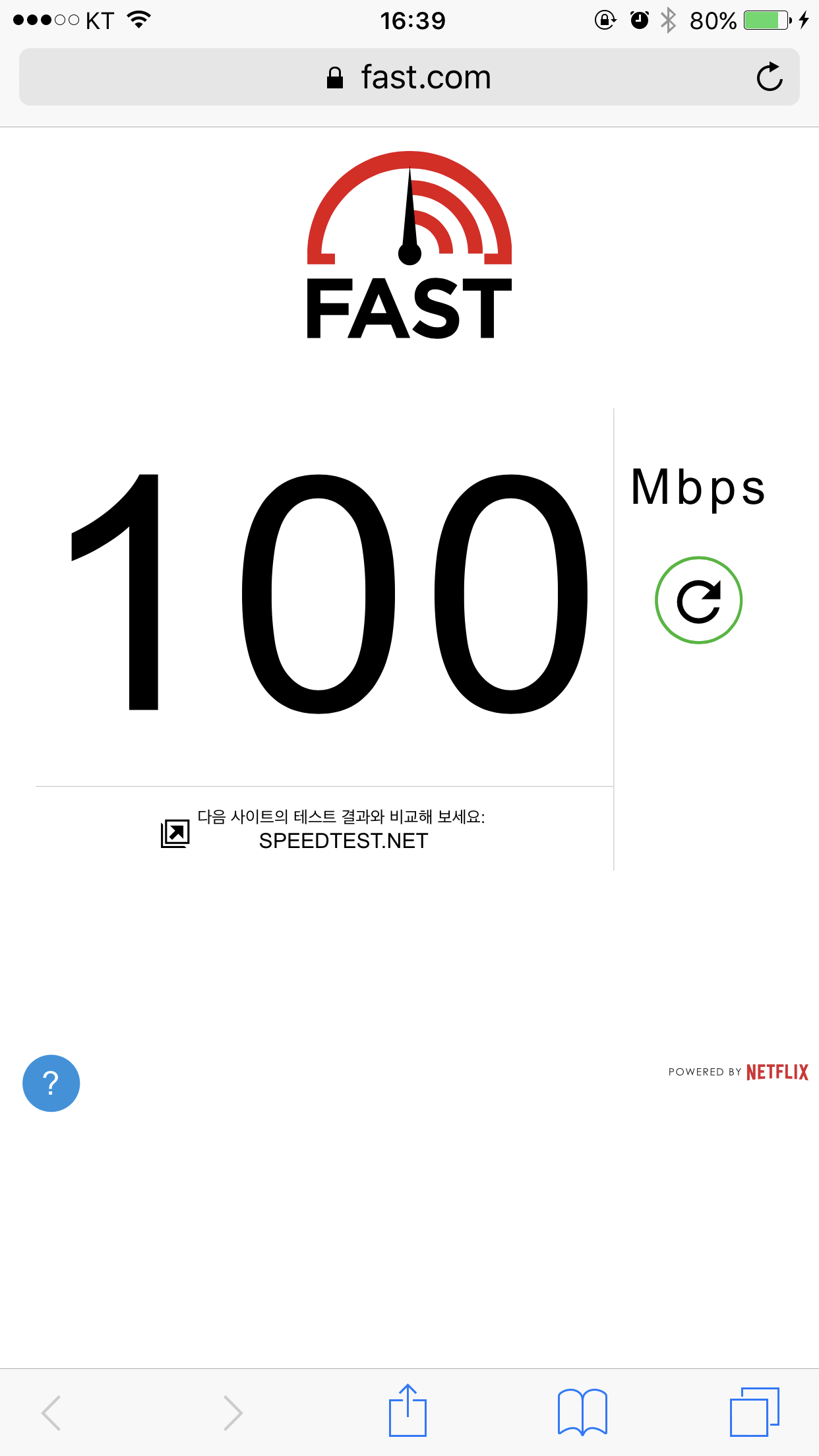Rerun the speed test with the green button
This screenshot has width=819, height=1456.
pyautogui.click(x=698, y=600)
